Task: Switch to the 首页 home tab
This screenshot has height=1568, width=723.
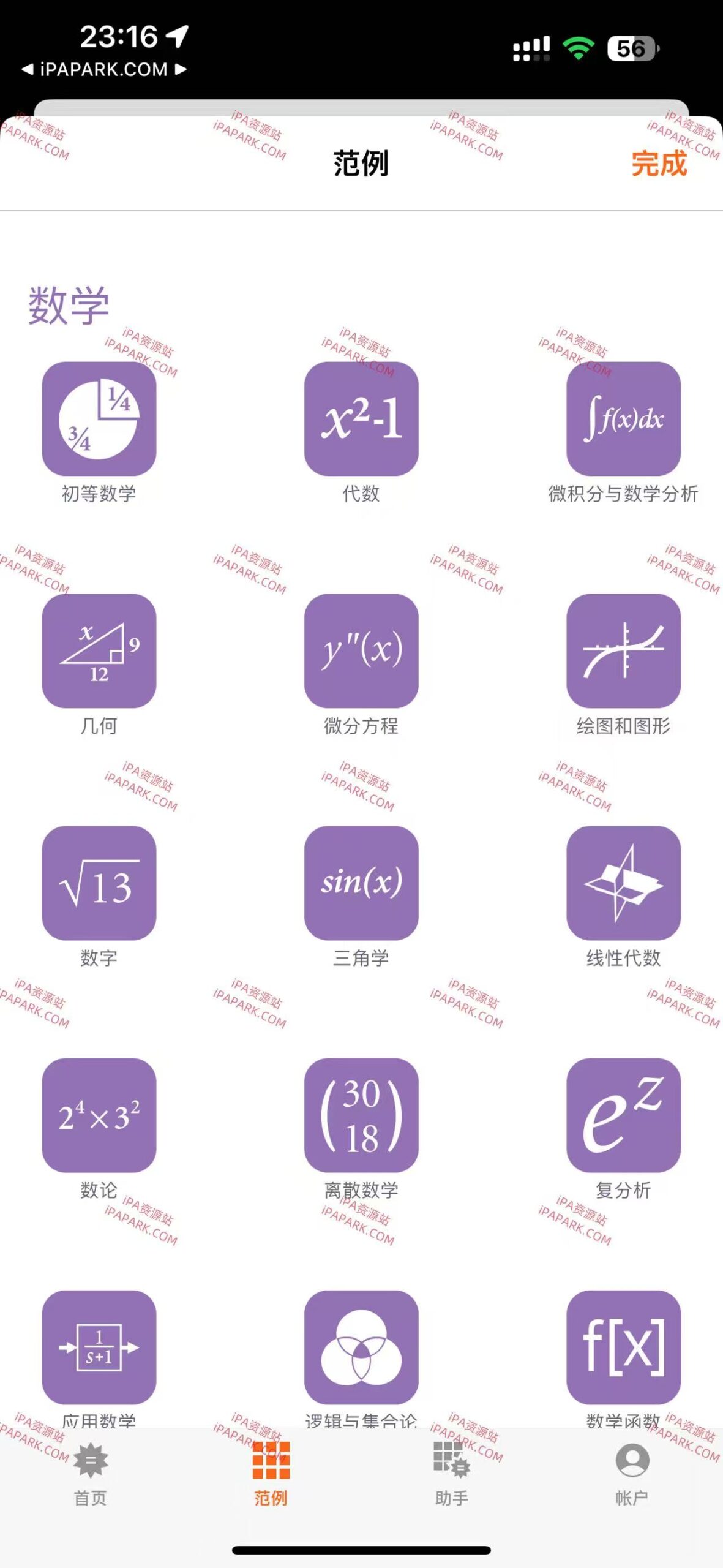Action: click(x=89, y=1482)
